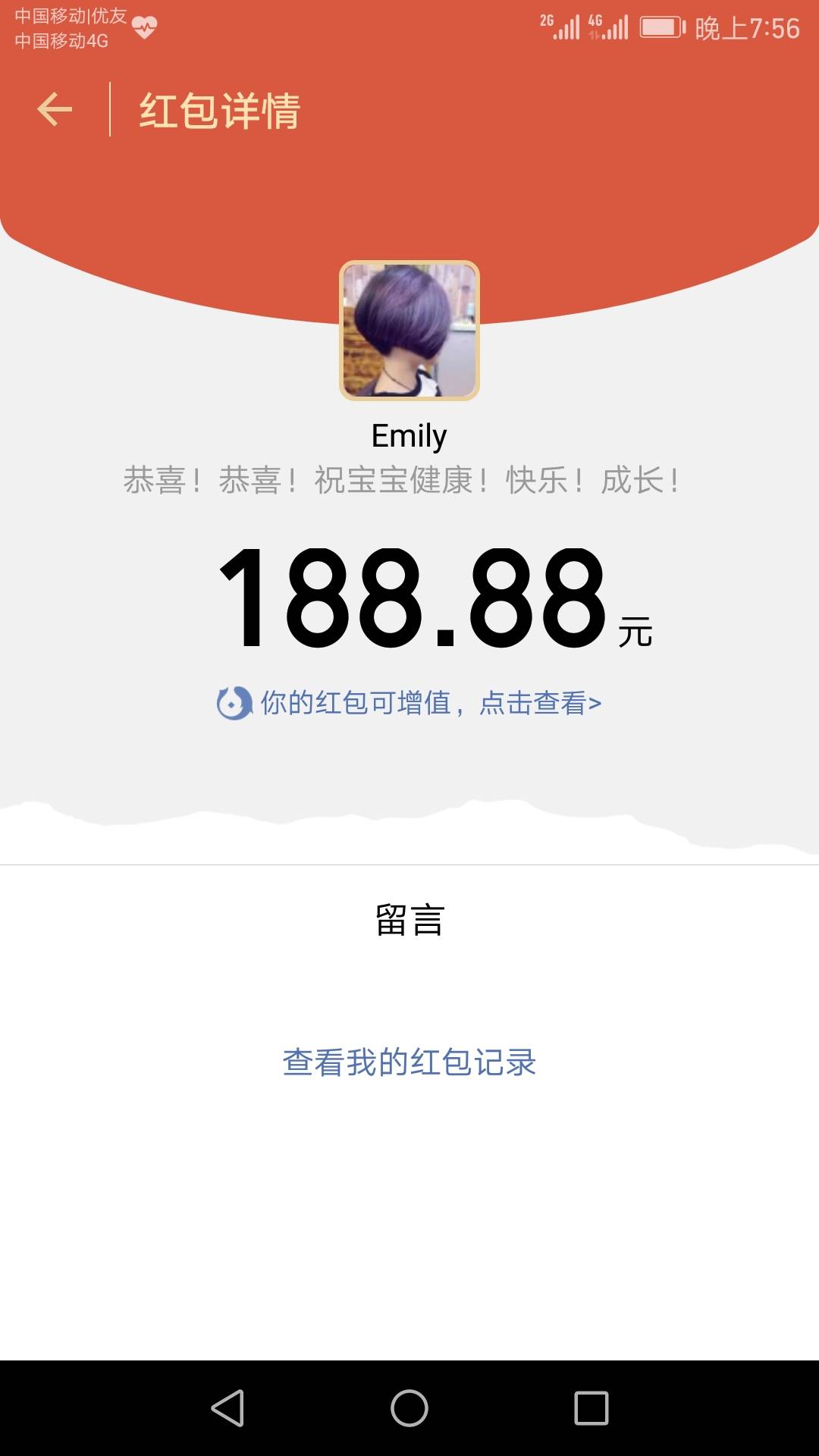
Task: Tap the system back button
Action: 227,1408
